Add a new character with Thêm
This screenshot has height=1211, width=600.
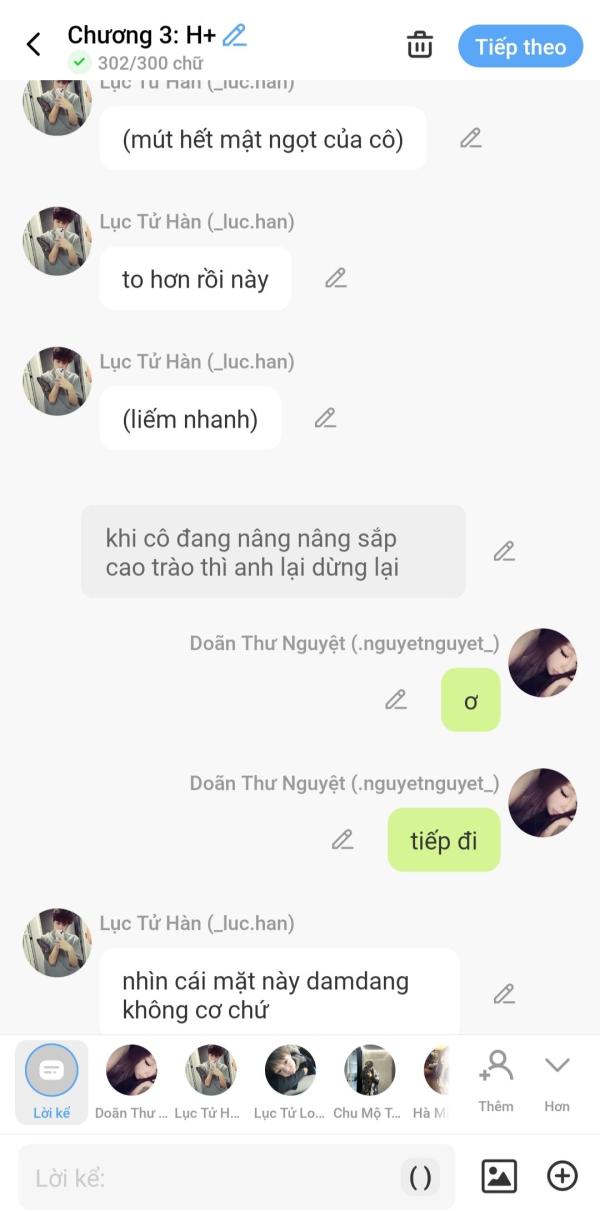[x=496, y=1081]
